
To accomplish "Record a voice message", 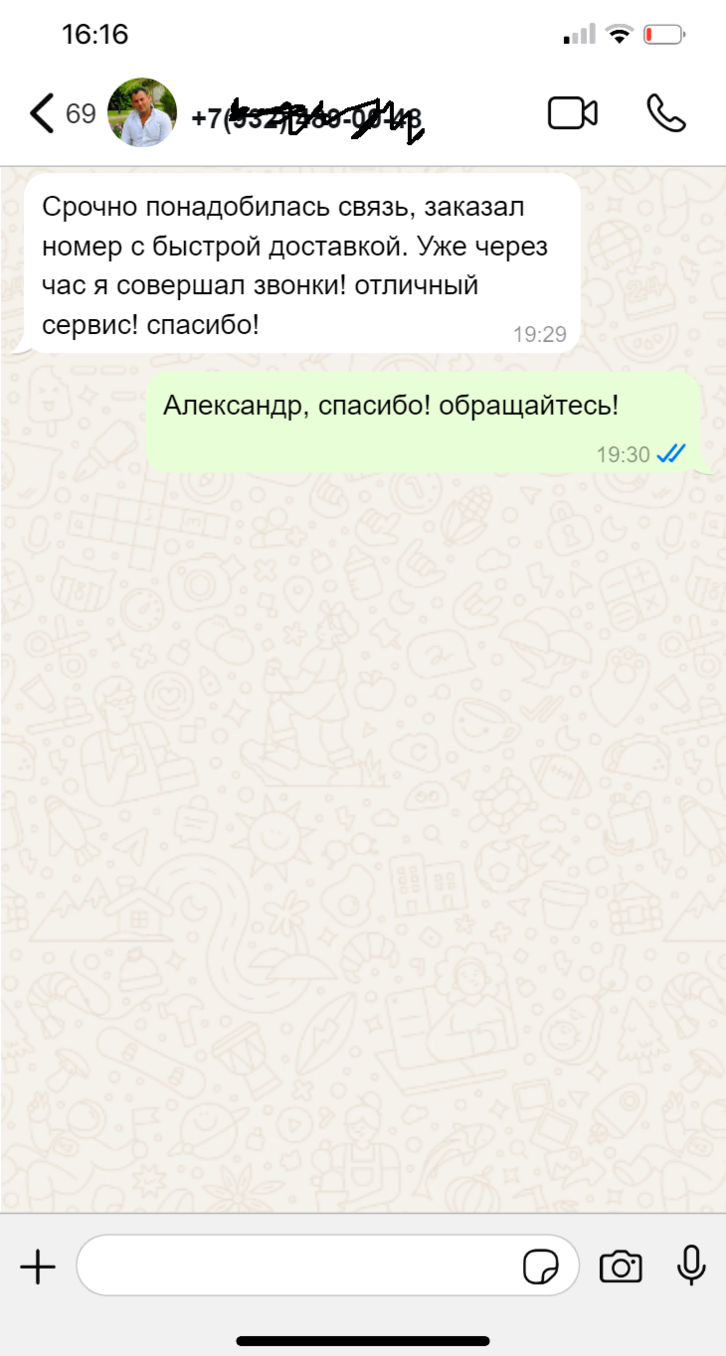I will point(690,1266).
